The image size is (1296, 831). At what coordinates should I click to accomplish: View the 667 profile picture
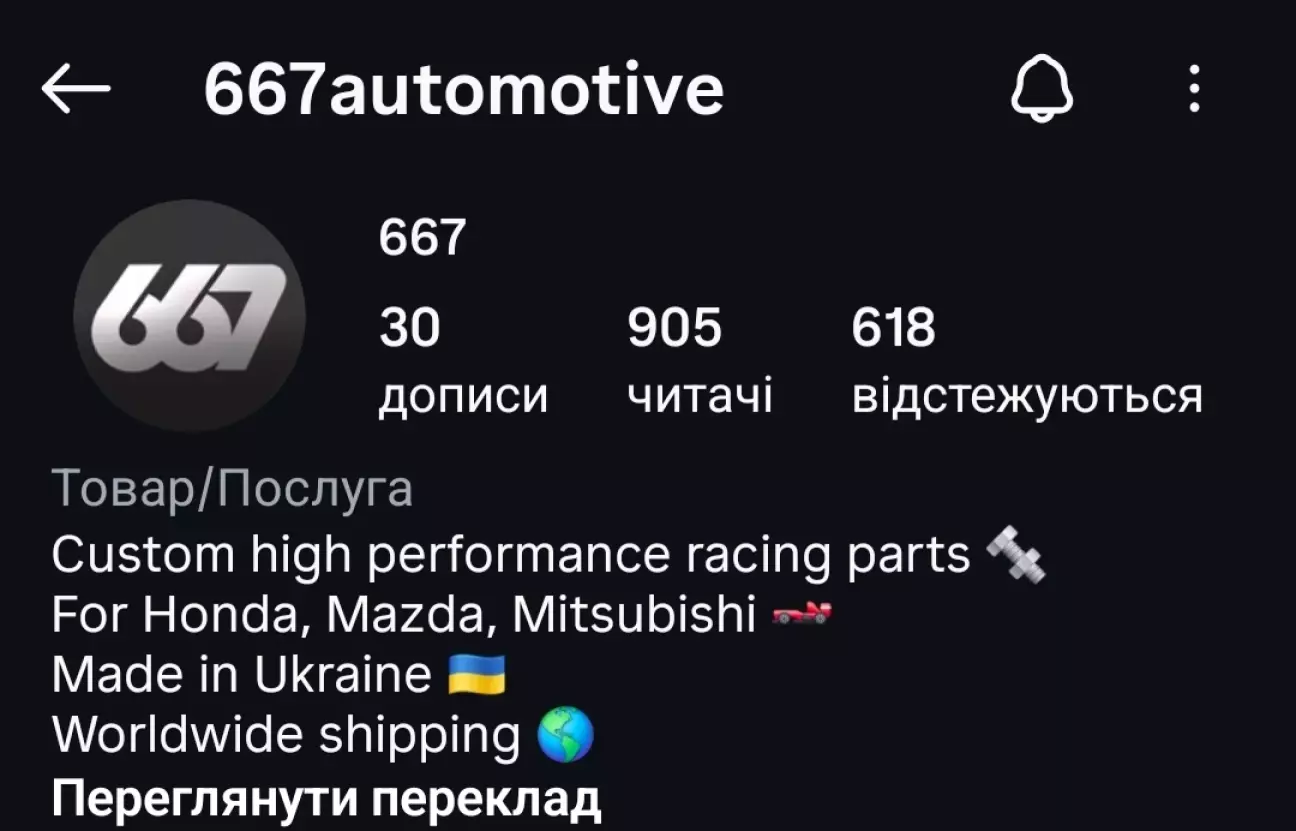189,315
